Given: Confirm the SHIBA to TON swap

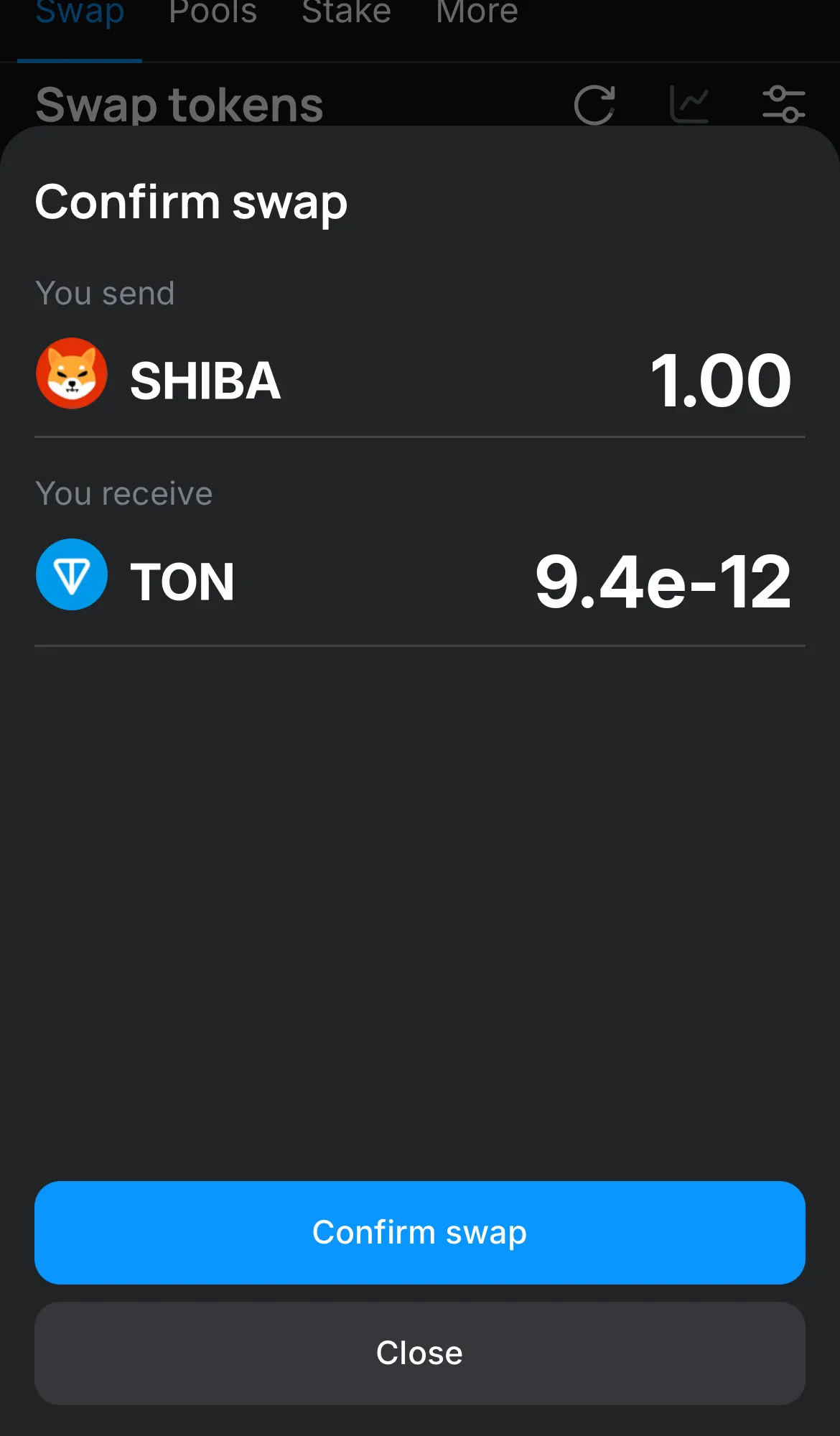Looking at the screenshot, I should coord(419,1232).
